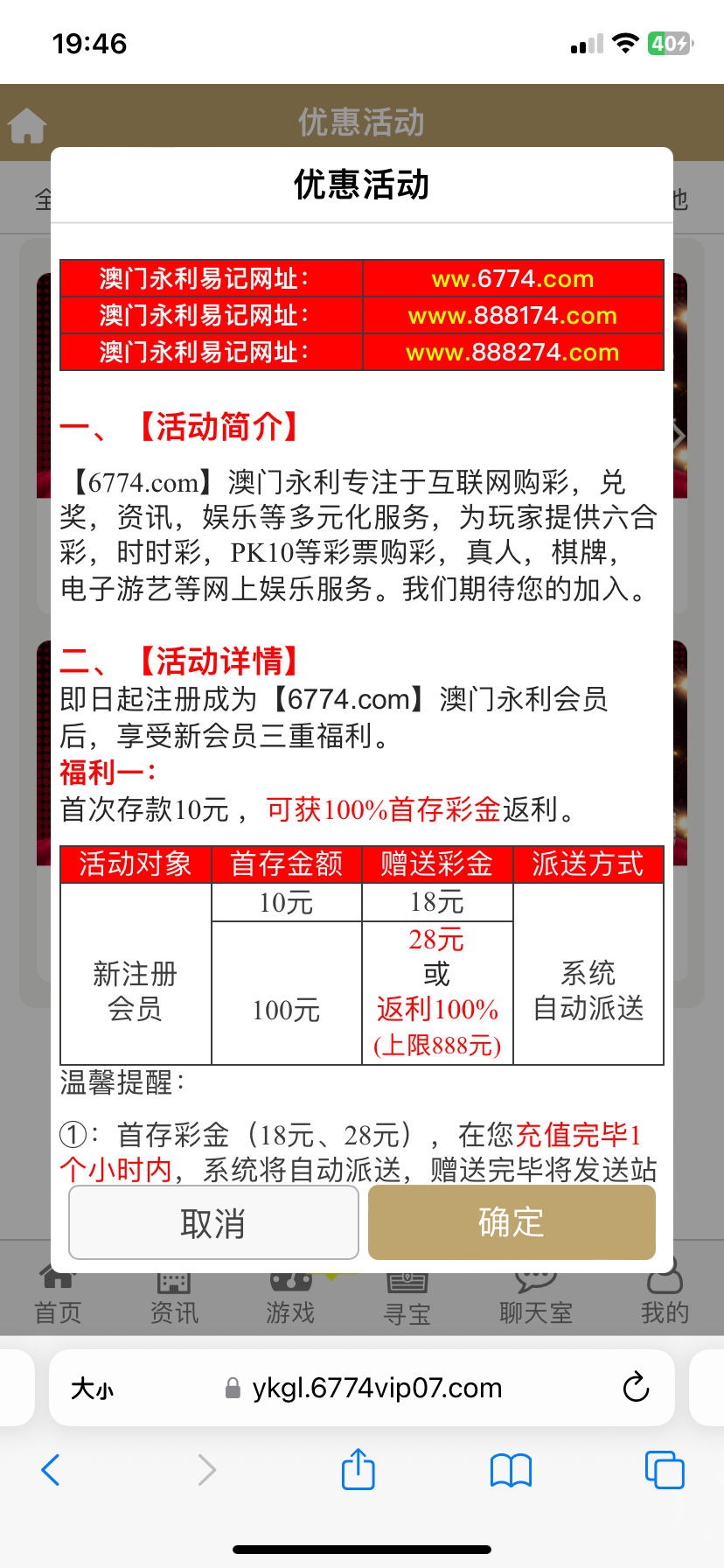Show all open Safari tabs
Viewport: 724px width, 1568px height.
tap(664, 1470)
